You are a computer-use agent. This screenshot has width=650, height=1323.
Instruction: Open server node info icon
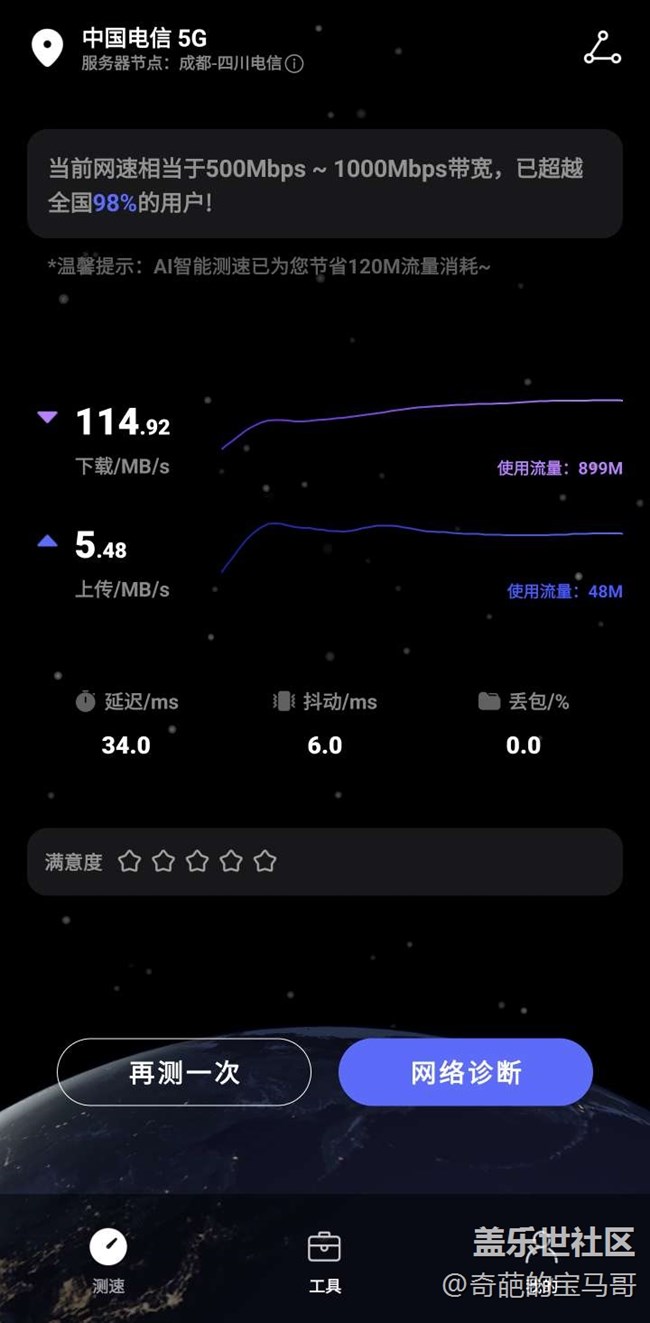294,64
